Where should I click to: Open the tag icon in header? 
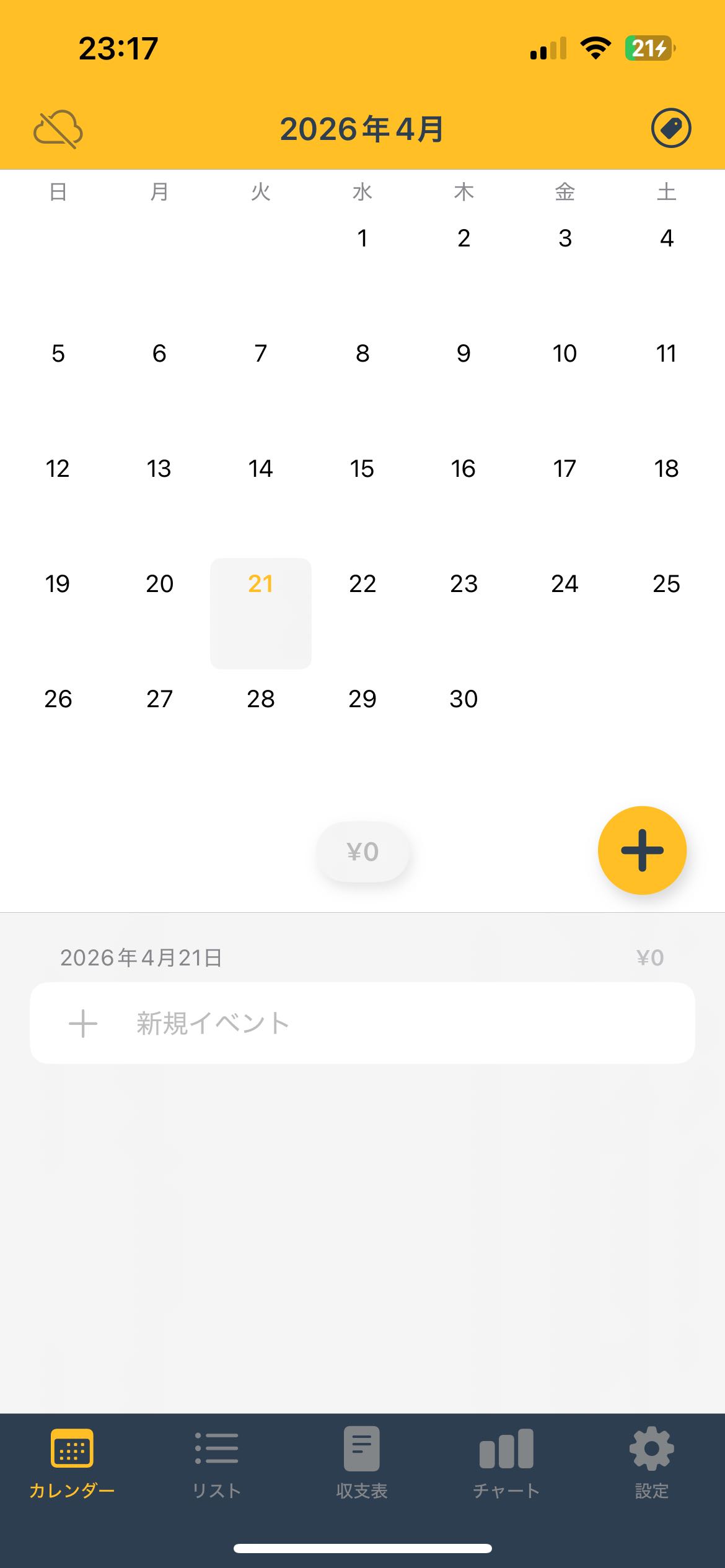click(x=670, y=128)
